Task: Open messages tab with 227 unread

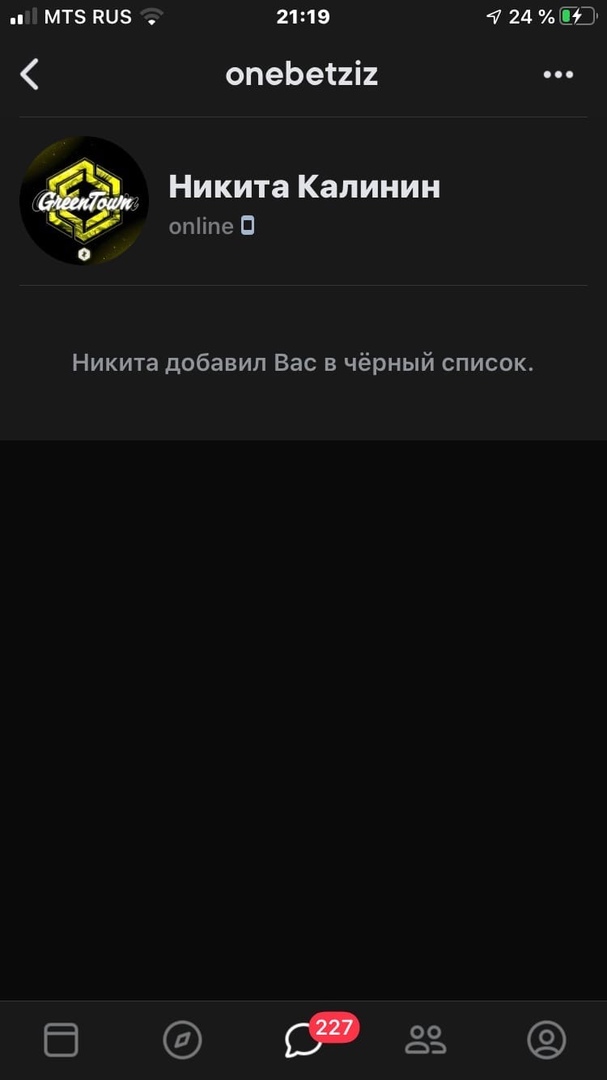Action: coord(304,1040)
